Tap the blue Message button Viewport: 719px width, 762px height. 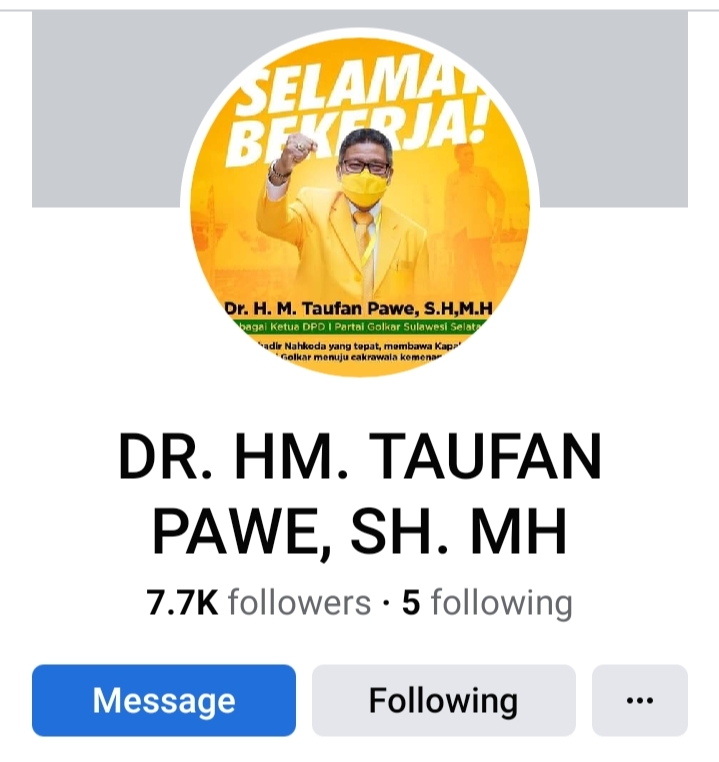coord(164,700)
